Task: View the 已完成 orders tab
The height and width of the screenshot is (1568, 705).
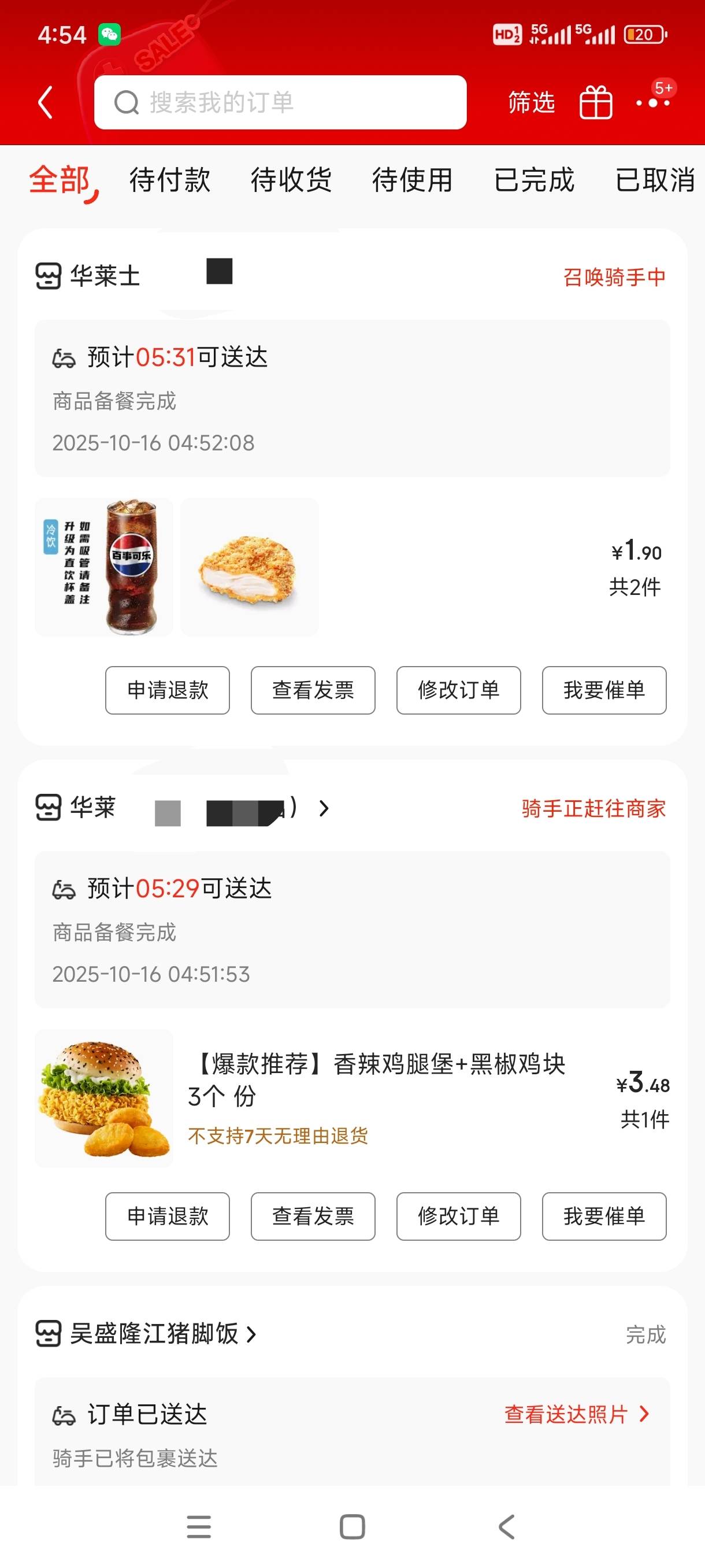Action: (x=534, y=180)
